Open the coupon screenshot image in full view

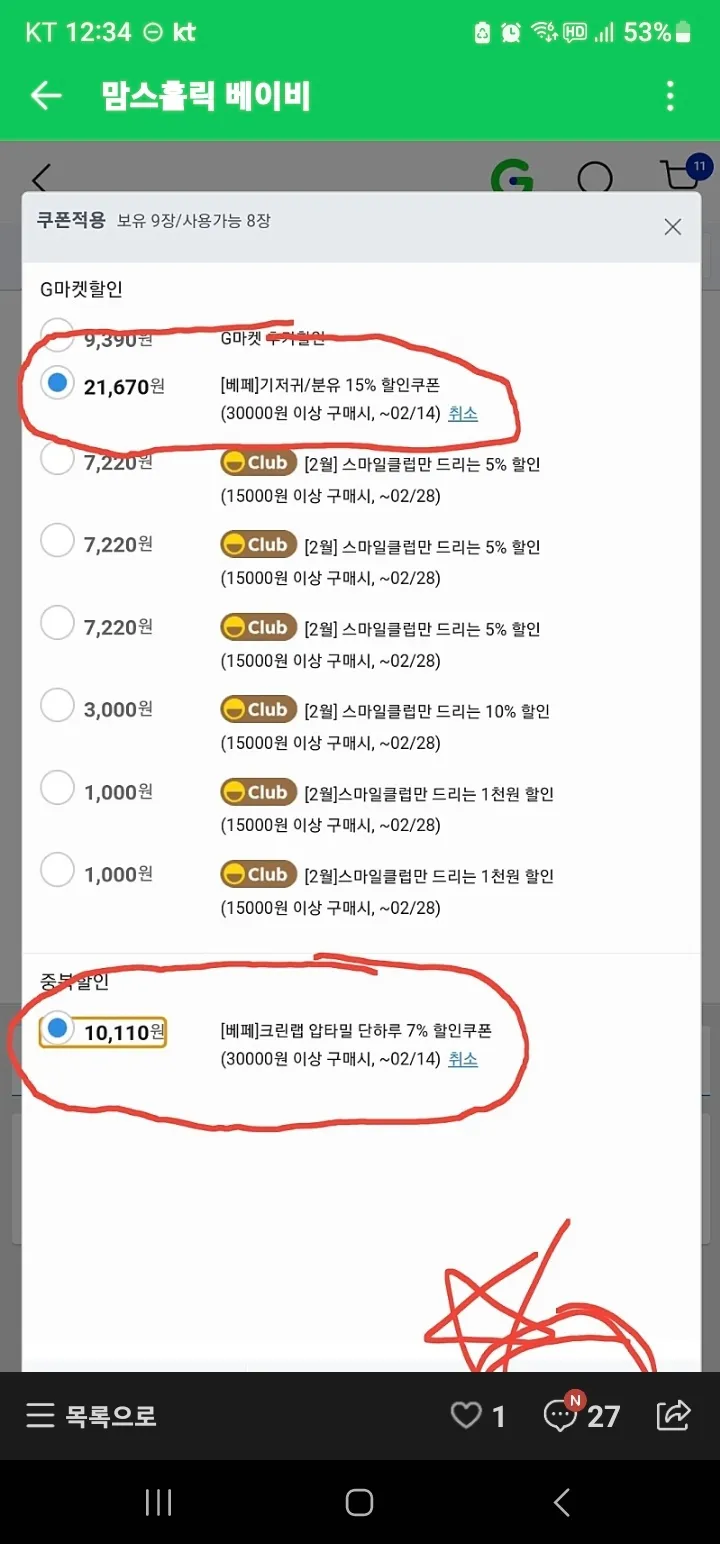pyautogui.click(x=360, y=756)
